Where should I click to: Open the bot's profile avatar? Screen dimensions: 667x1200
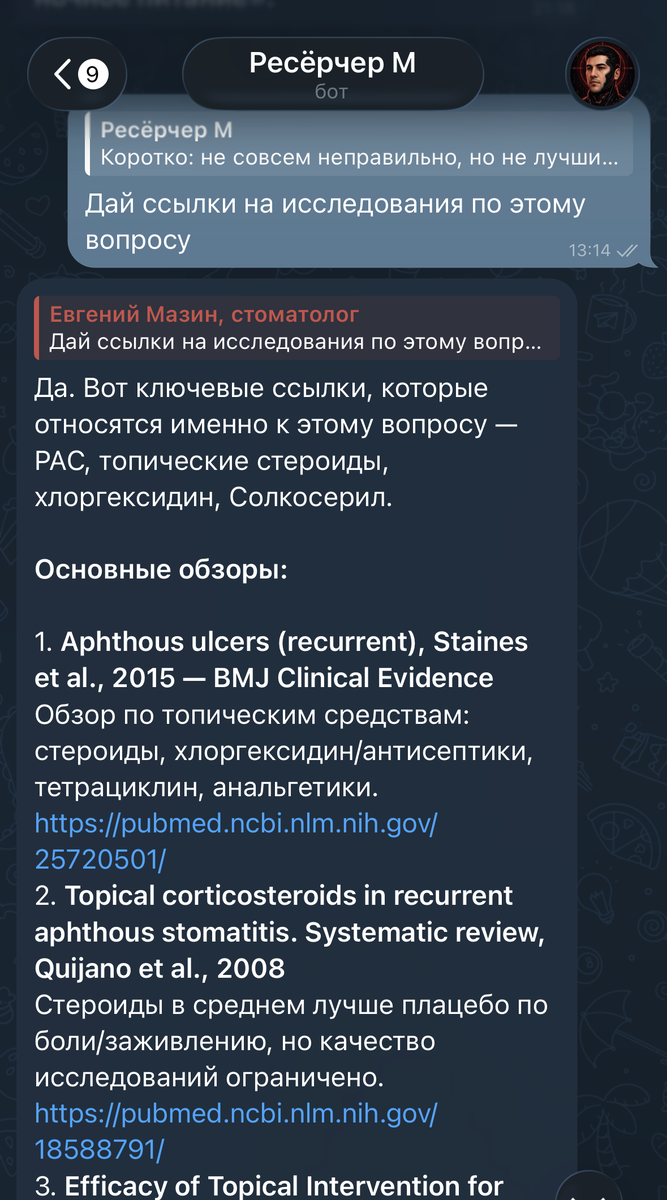601,74
